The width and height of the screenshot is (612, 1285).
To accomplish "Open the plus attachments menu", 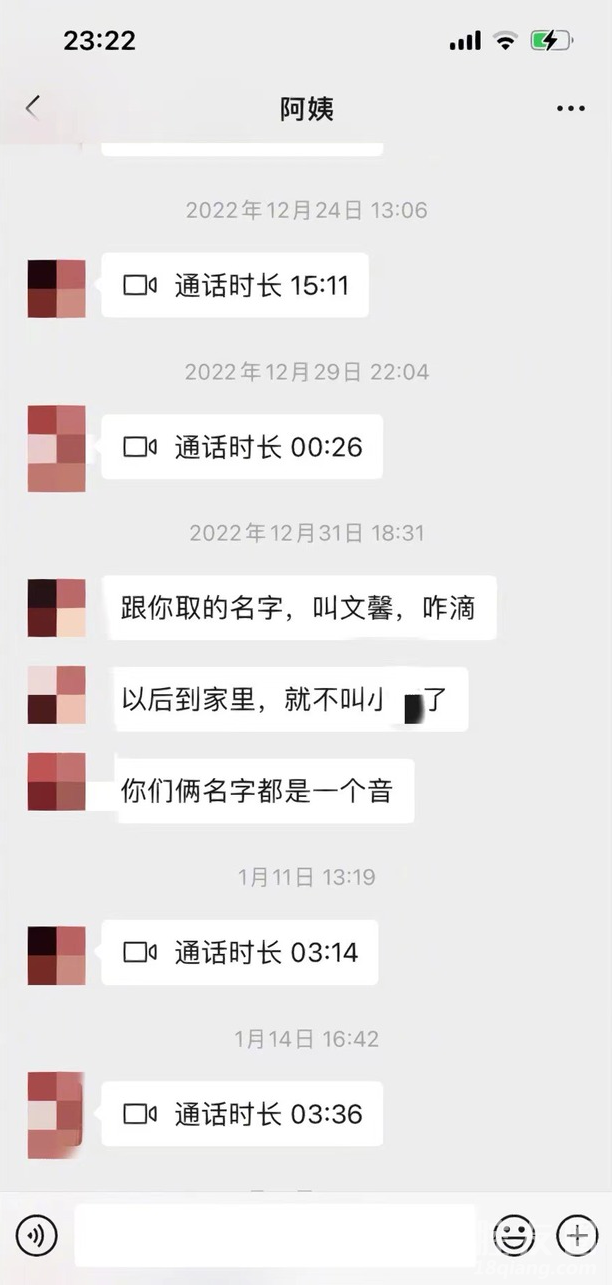I will pyautogui.click(x=577, y=1237).
